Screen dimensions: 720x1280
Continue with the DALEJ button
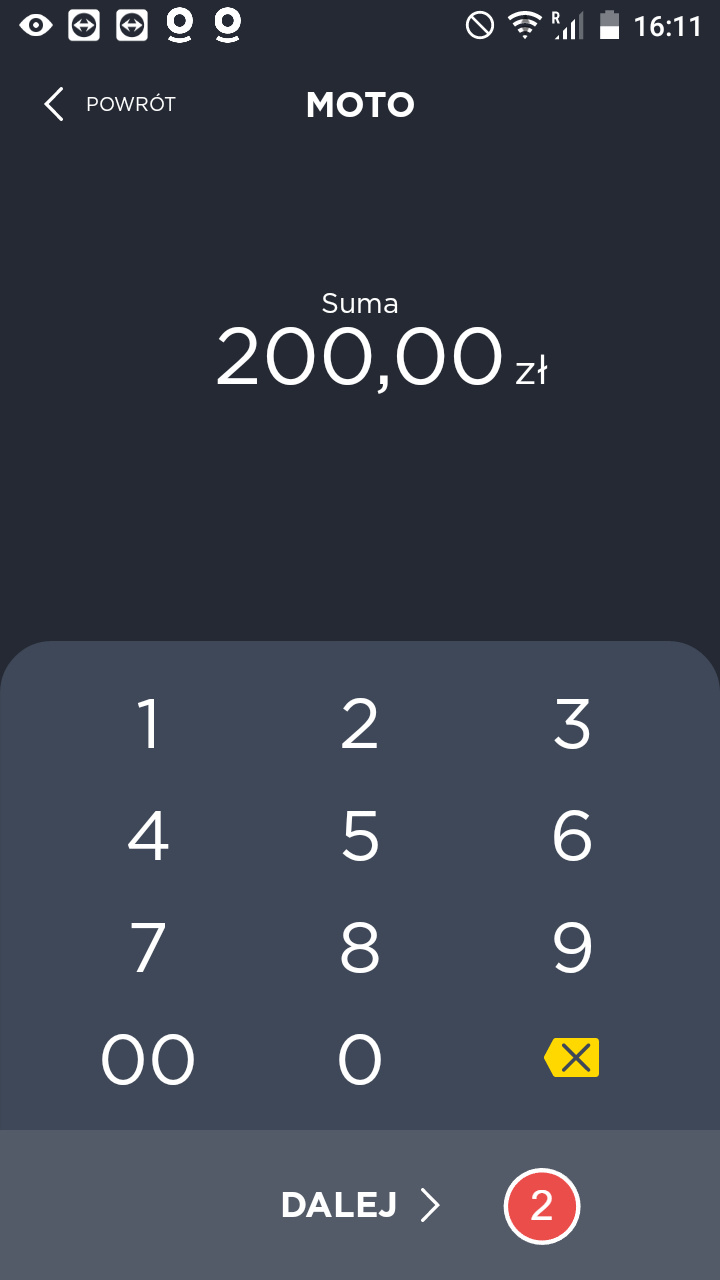tap(360, 1205)
